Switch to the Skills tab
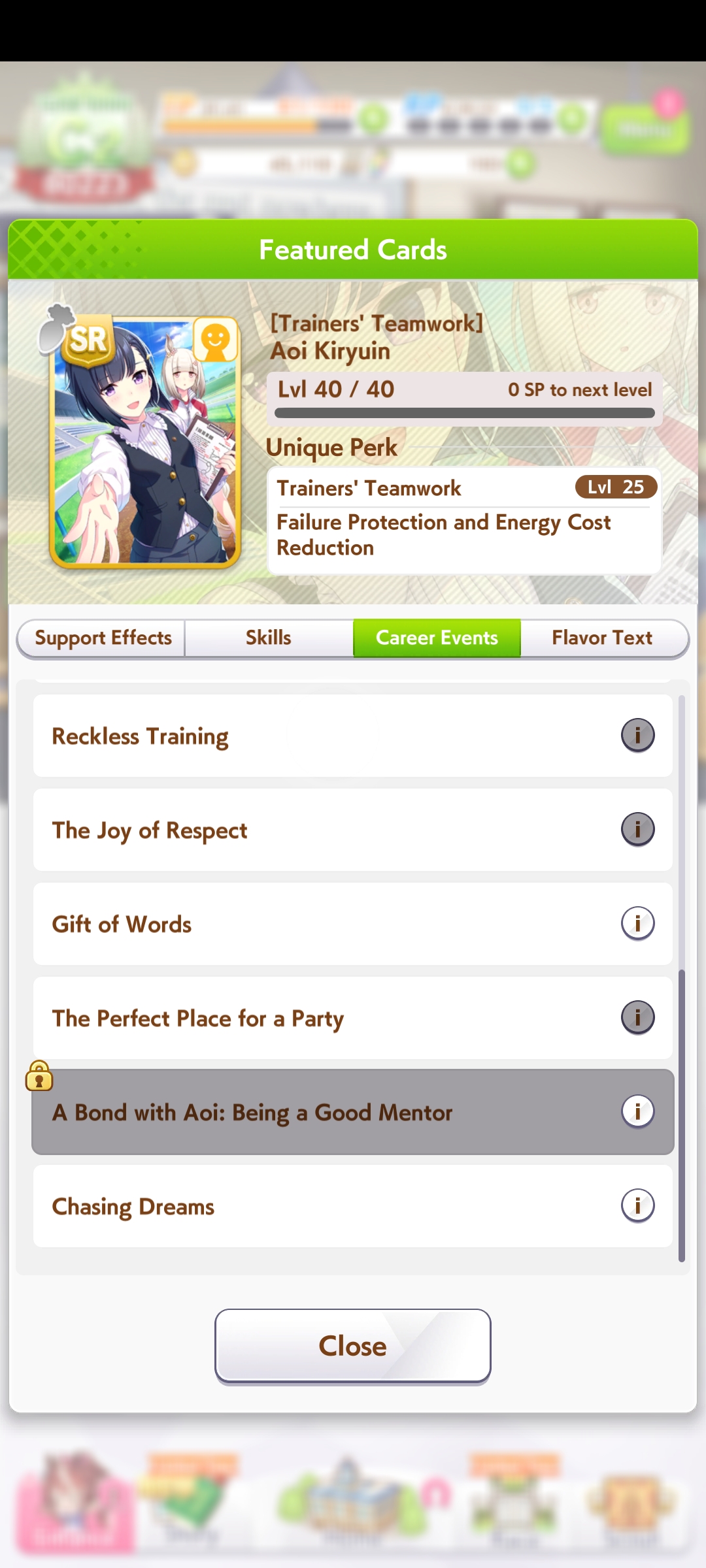Screen dimensions: 706x1568 tap(269, 638)
